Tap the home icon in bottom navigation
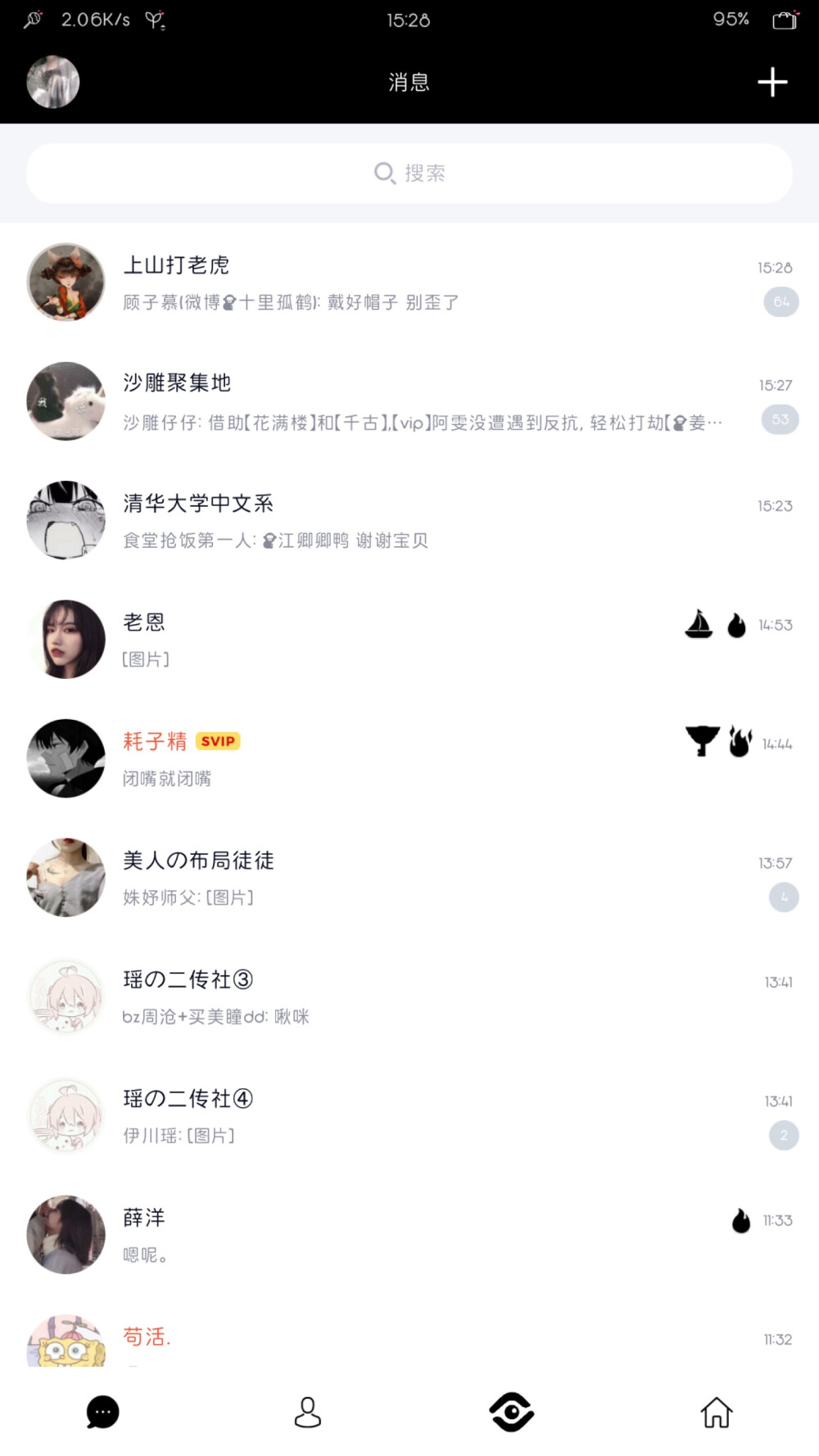 pyautogui.click(x=717, y=1412)
